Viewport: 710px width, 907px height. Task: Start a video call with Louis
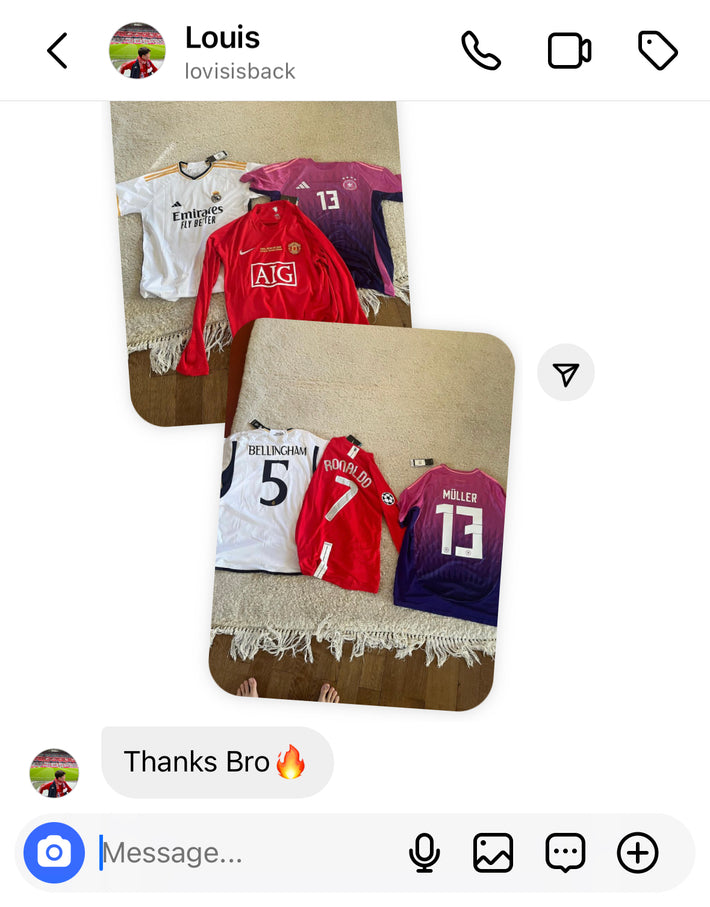[x=569, y=51]
